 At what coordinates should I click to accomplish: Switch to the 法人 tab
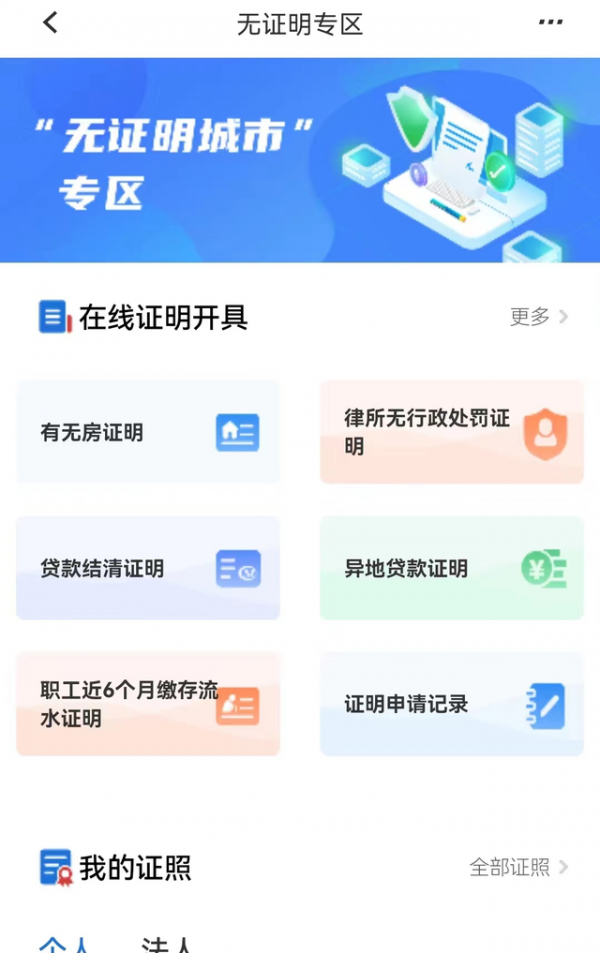[x=166, y=945]
